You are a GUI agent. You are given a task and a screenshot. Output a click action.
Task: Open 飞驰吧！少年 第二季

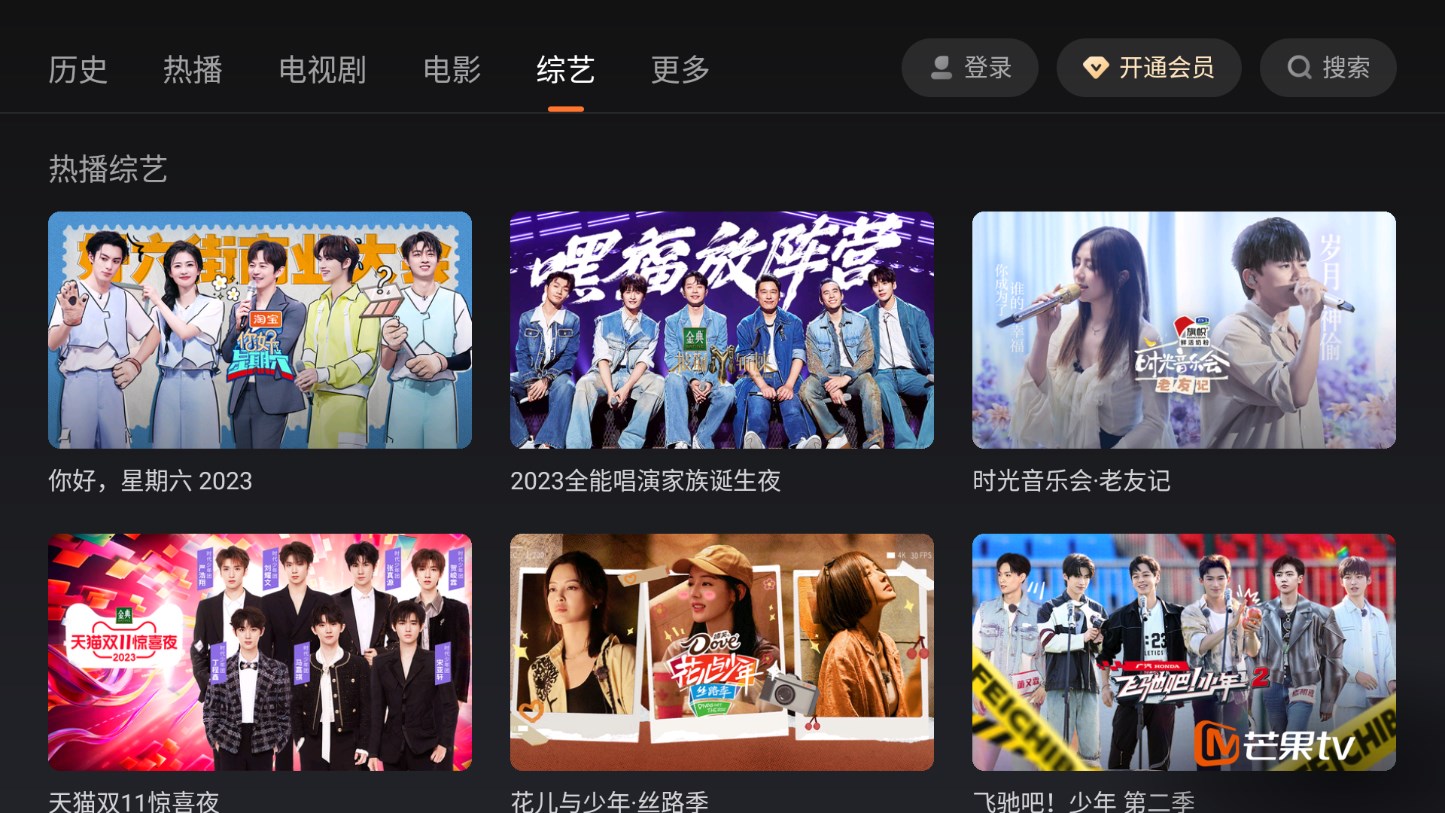(1184, 652)
